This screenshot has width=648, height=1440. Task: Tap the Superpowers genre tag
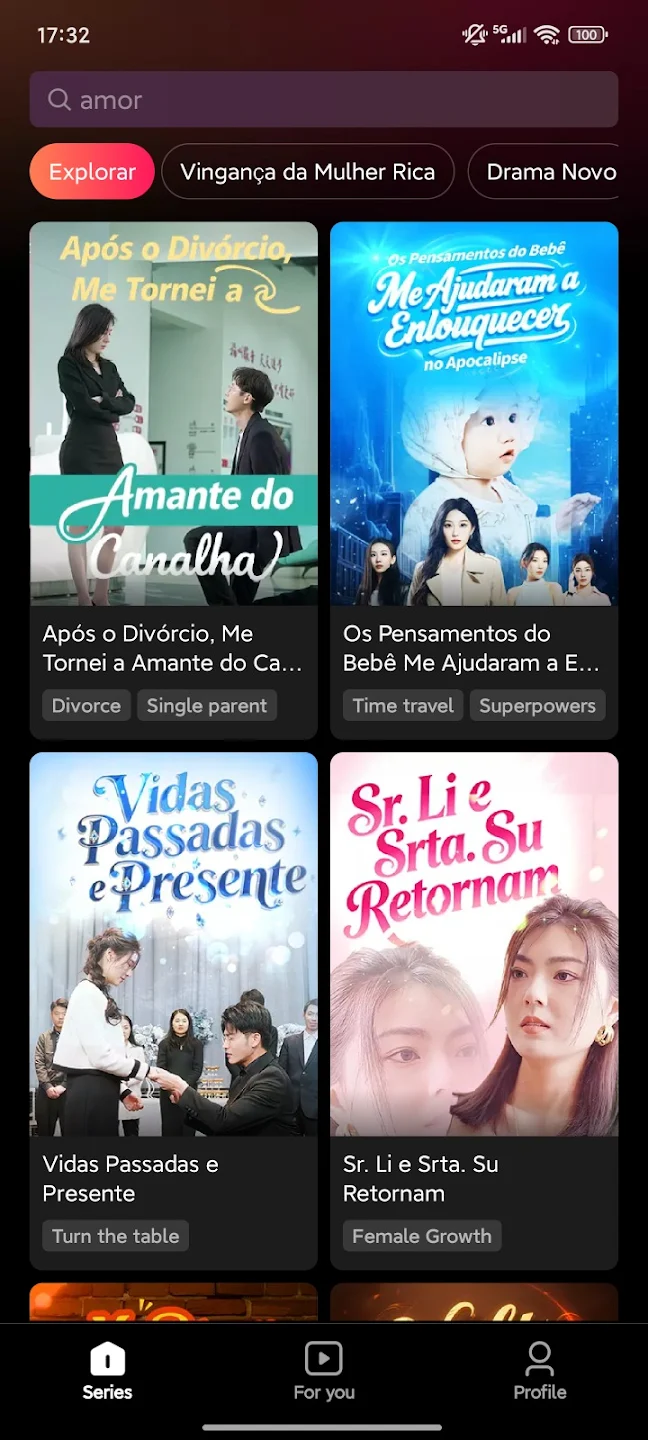coord(537,706)
